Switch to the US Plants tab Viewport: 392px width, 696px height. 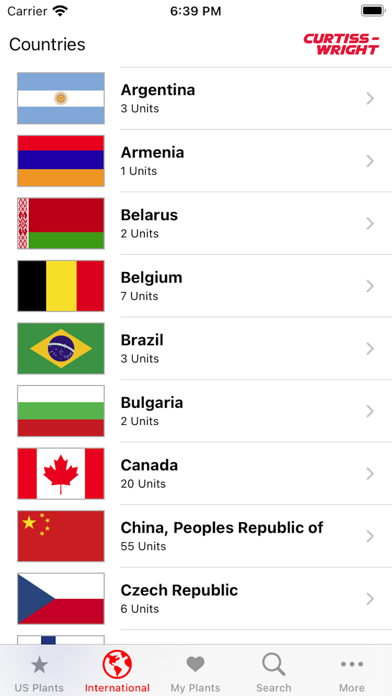[x=39, y=671]
